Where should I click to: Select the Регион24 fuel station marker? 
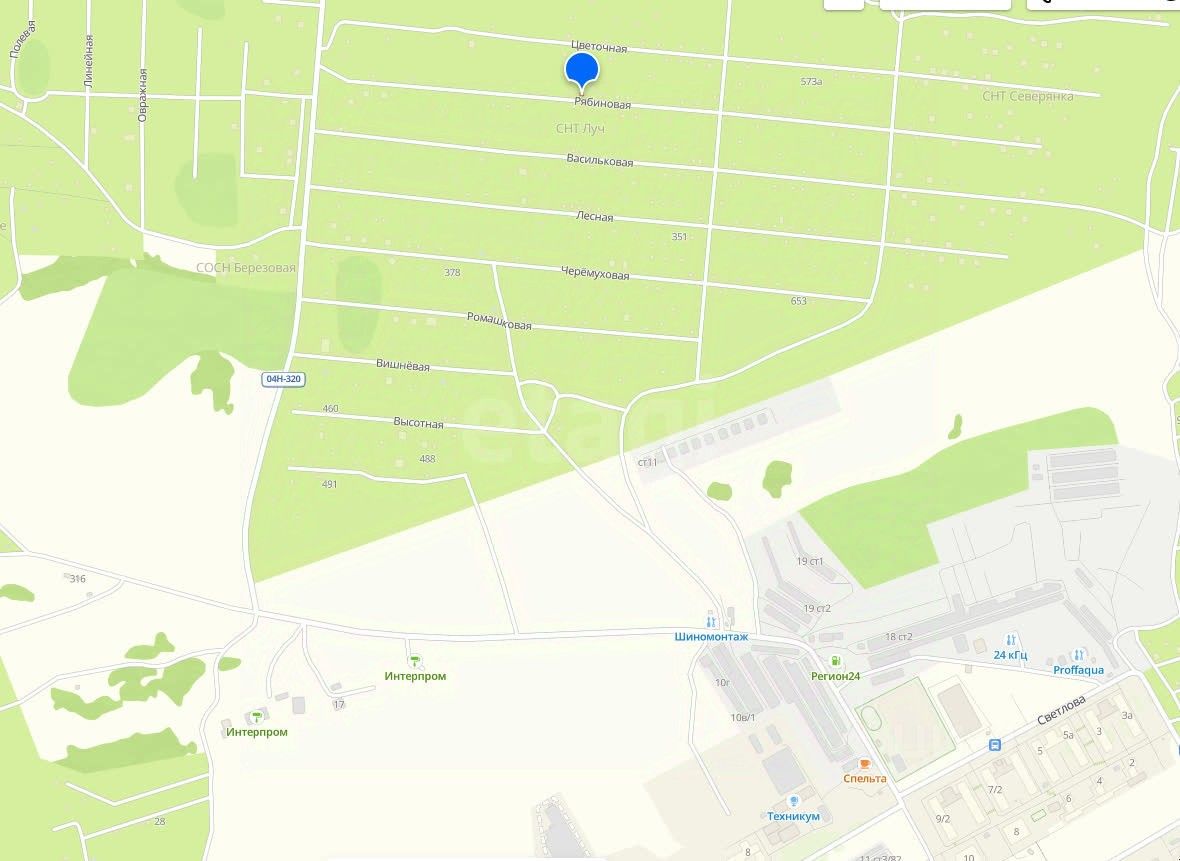(836, 661)
